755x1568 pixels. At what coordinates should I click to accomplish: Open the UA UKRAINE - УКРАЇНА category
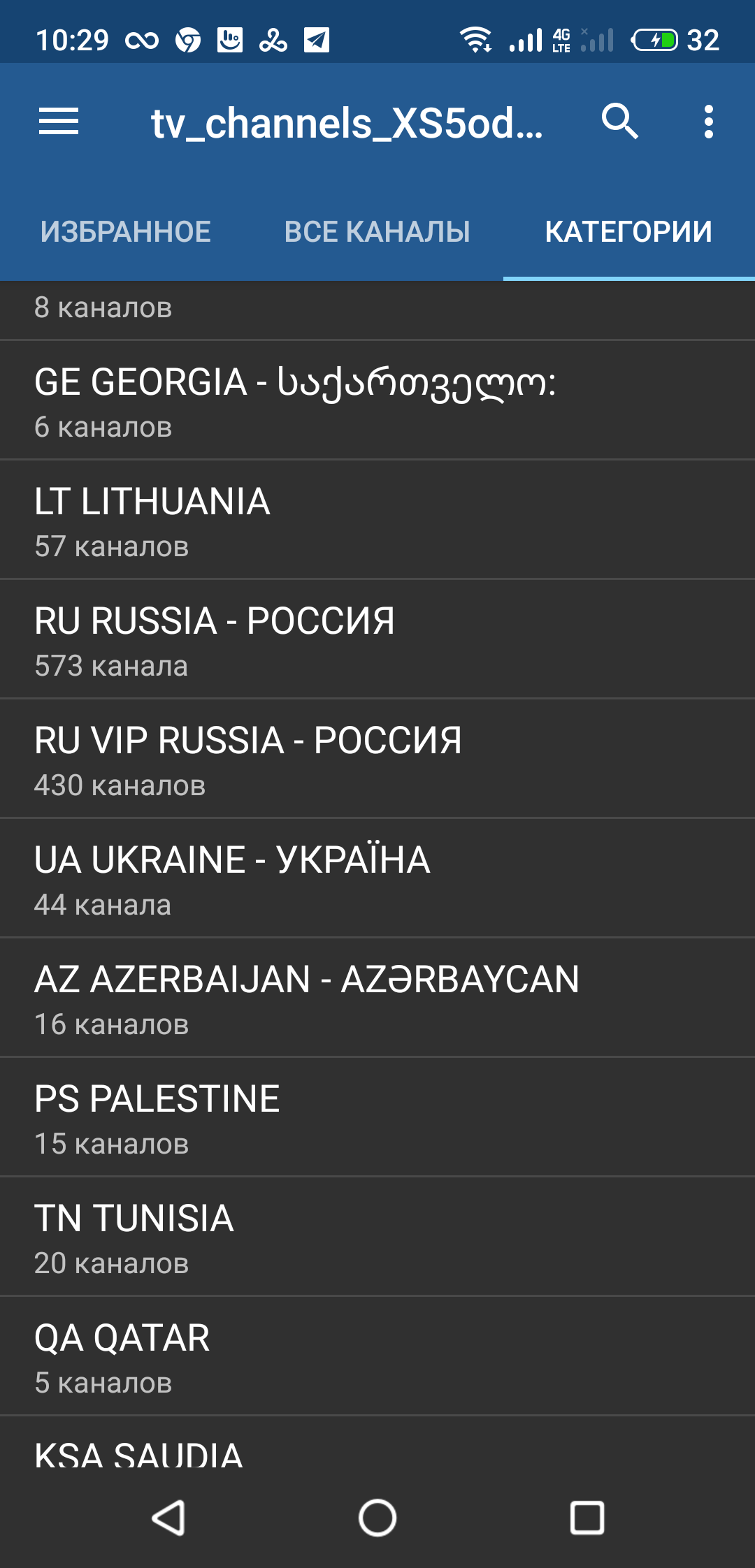[377, 878]
